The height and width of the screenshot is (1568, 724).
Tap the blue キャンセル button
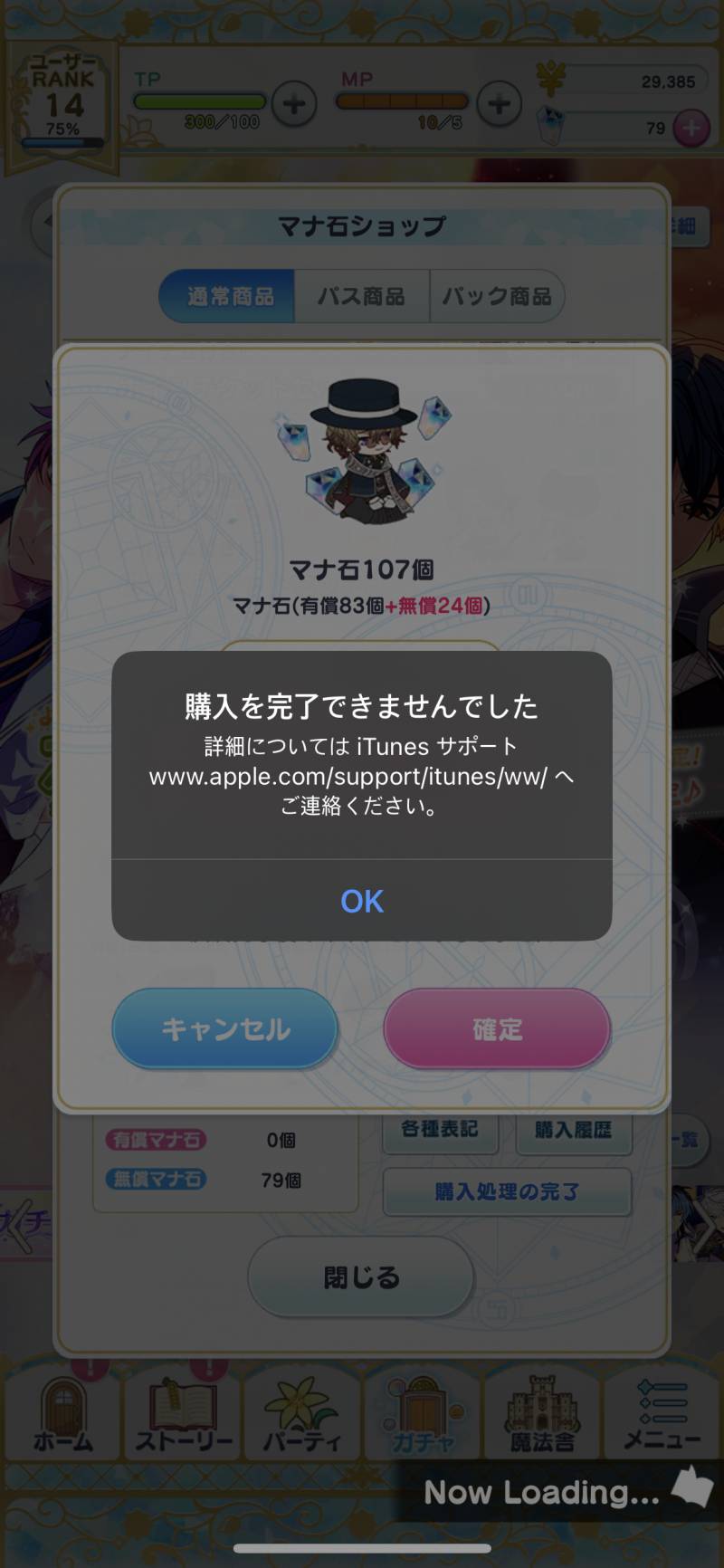225,1028
